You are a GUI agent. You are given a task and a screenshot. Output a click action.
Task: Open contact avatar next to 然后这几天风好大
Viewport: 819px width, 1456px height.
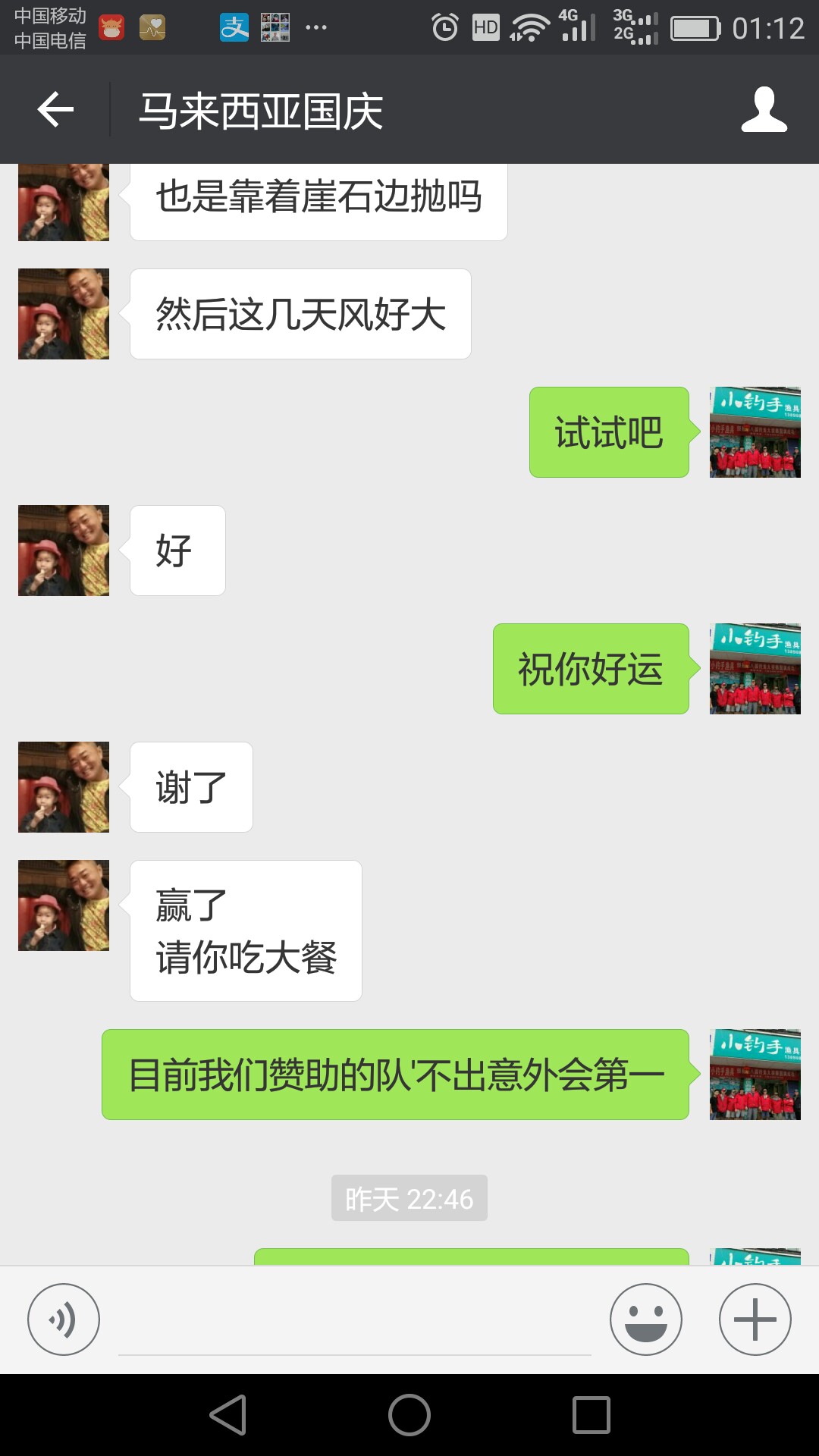point(64,314)
